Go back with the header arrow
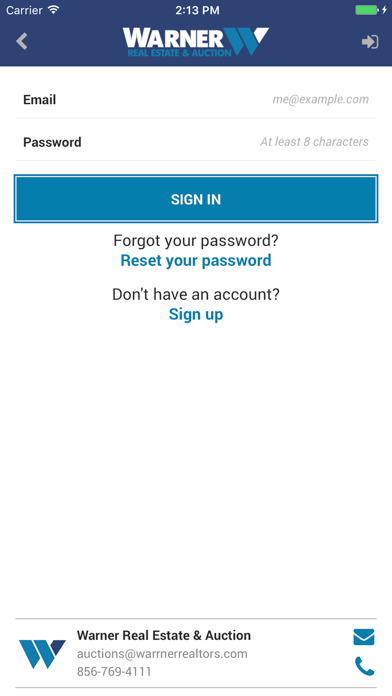392x696 pixels. tap(22, 41)
